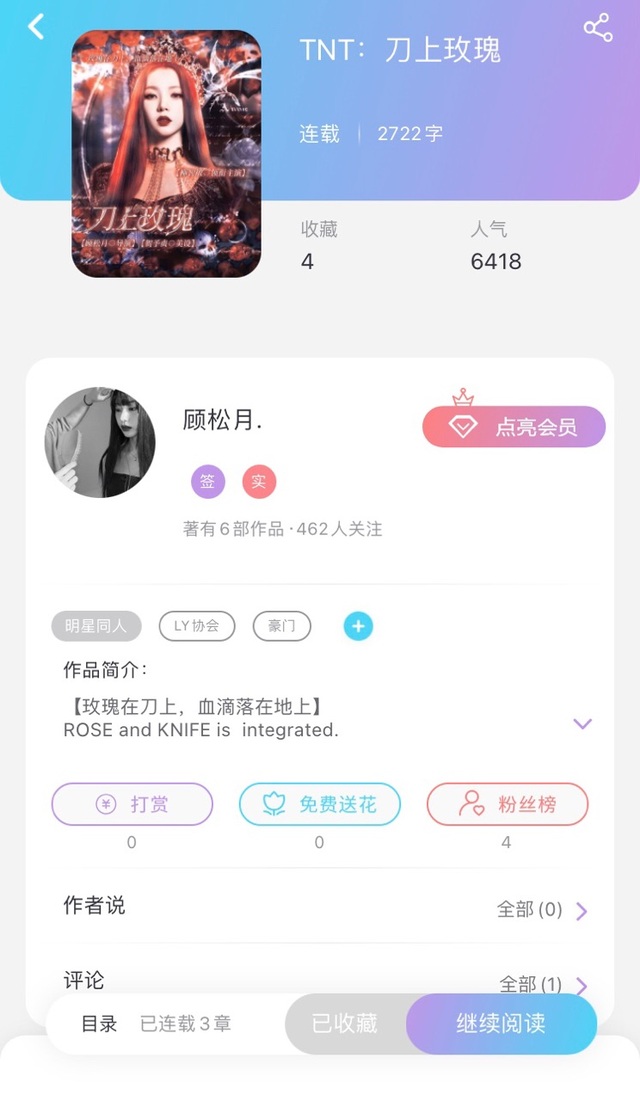The width and height of the screenshot is (640, 1101).
Task: Toggle the 已收藏 collected button
Action: (346, 1024)
